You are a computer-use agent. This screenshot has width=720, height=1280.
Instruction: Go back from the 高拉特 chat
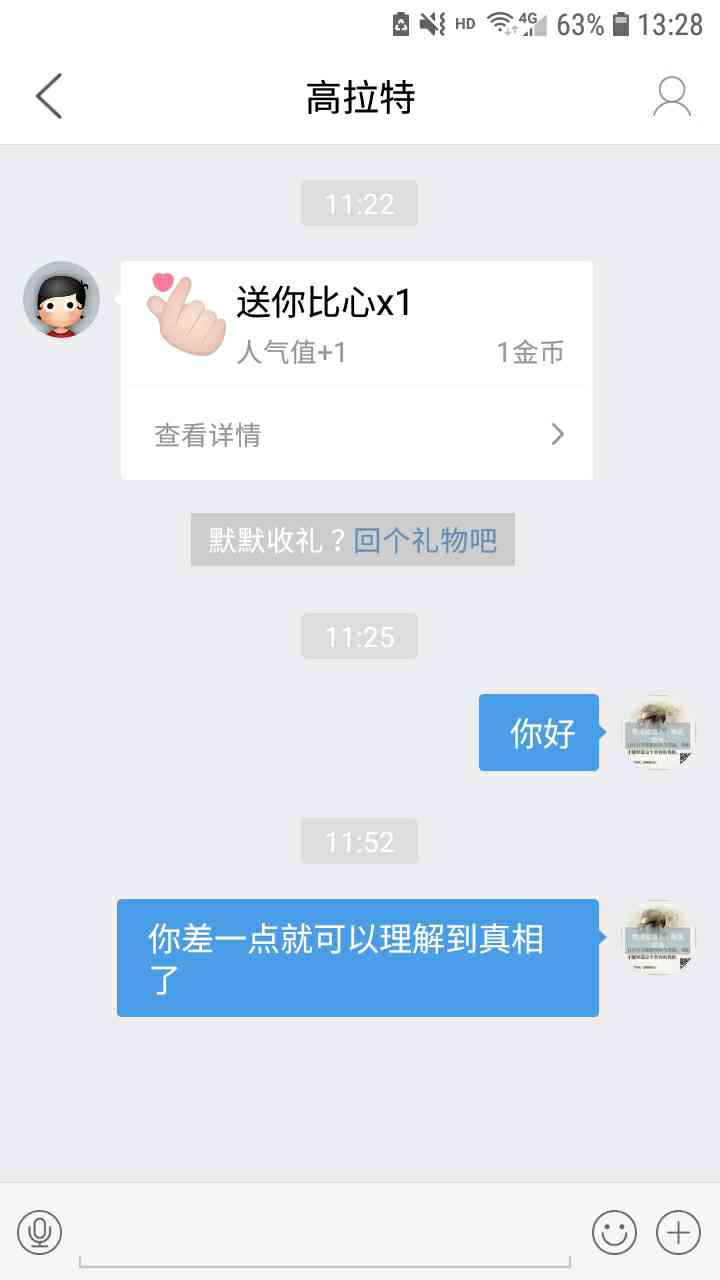pos(48,97)
